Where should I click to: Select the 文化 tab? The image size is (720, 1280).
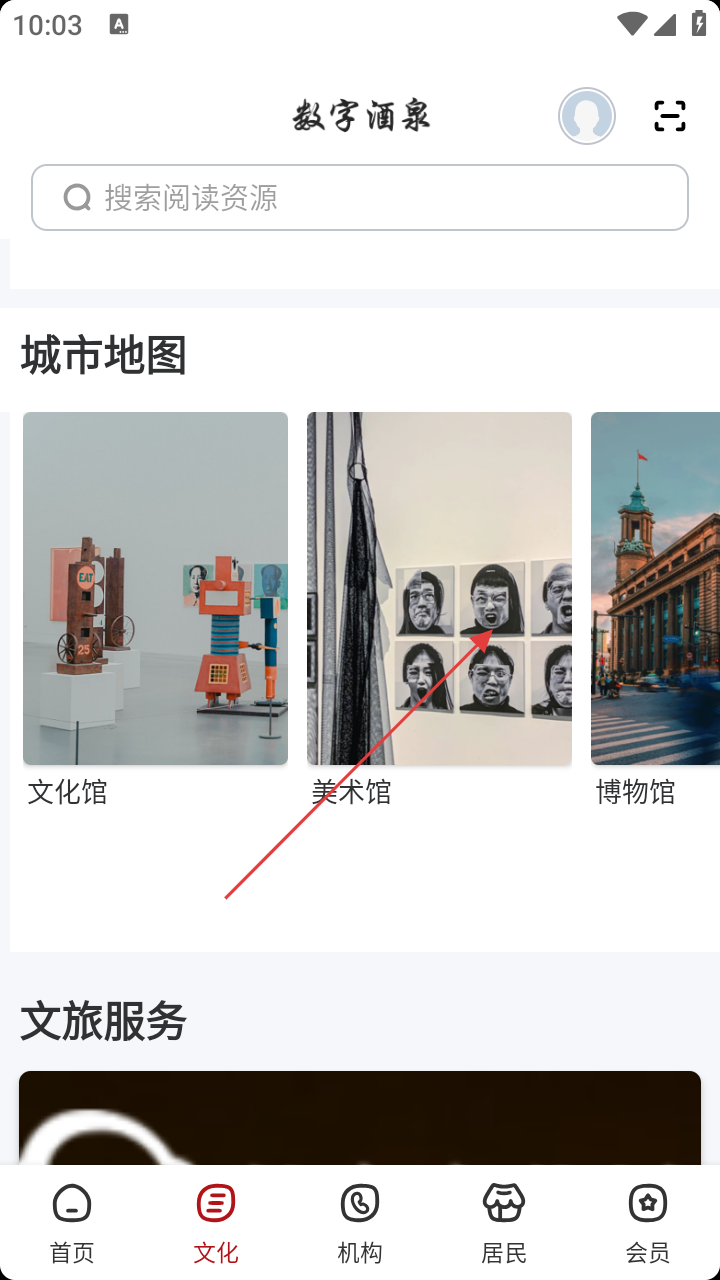tap(216, 1222)
